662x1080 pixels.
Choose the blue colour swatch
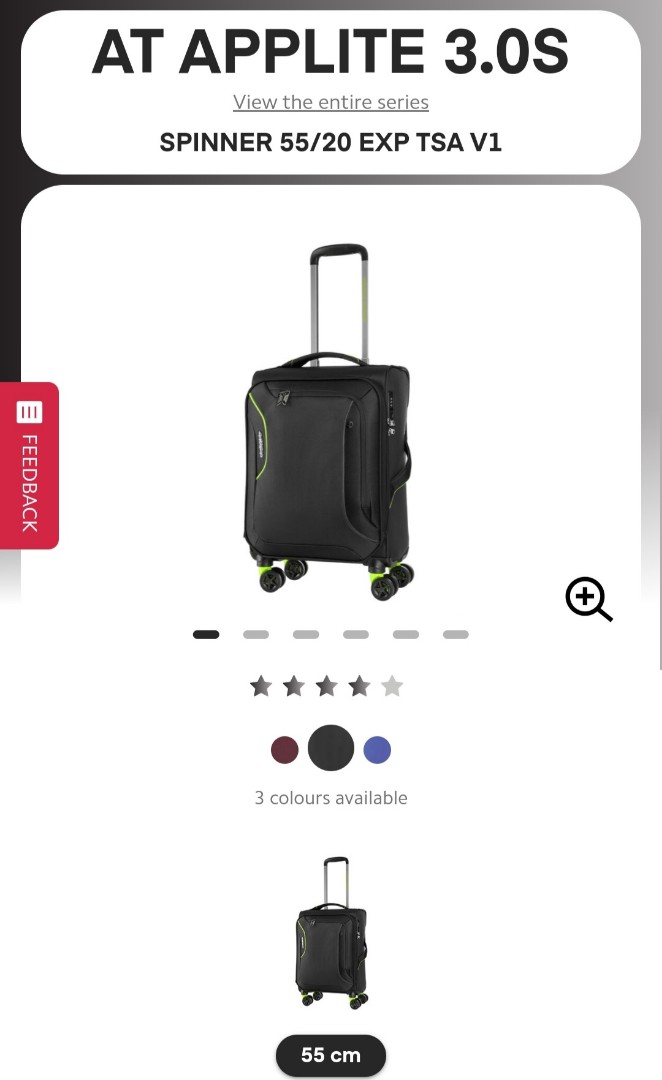tap(377, 749)
